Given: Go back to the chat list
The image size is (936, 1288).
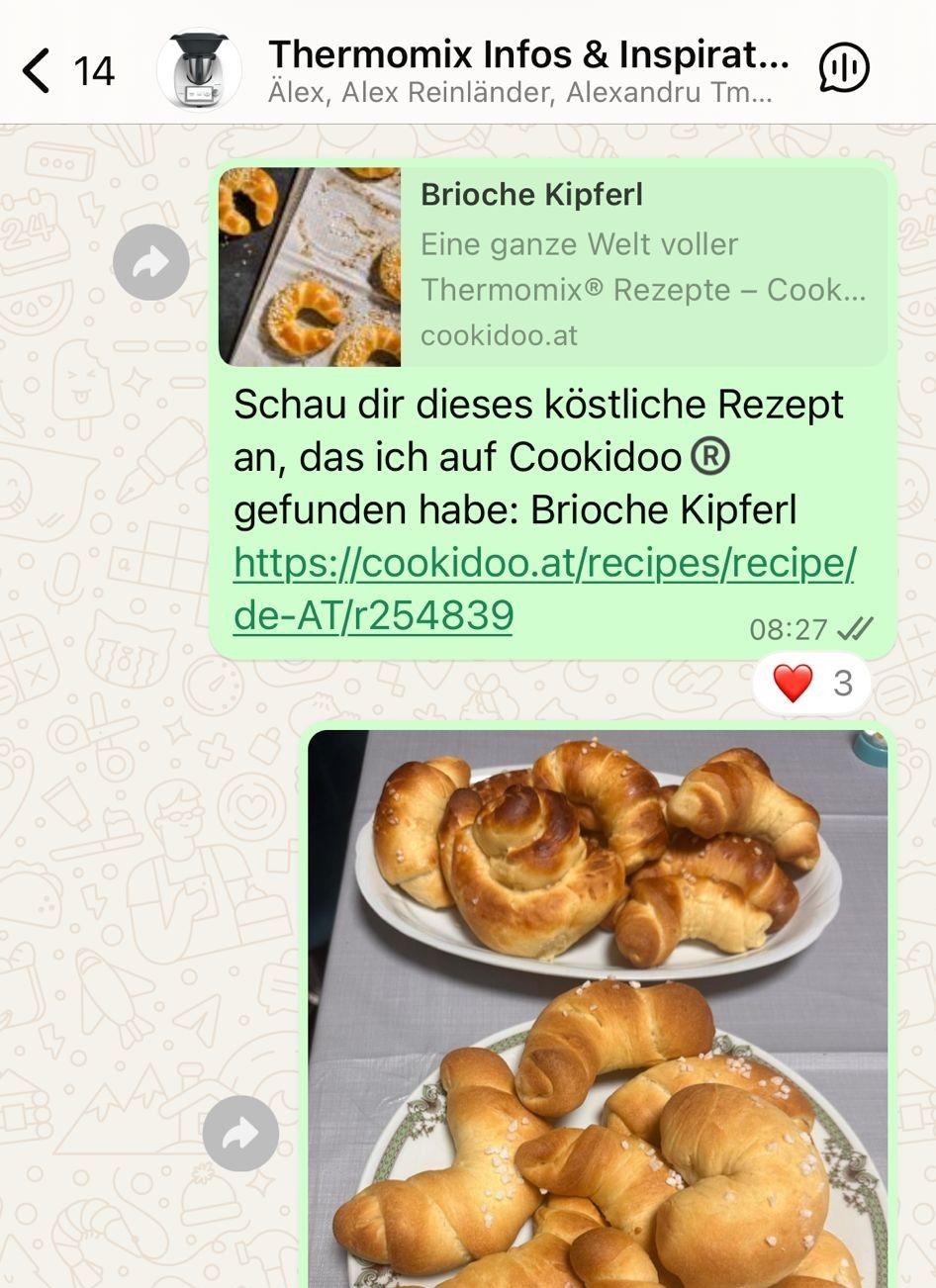Looking at the screenshot, I should (x=38, y=71).
